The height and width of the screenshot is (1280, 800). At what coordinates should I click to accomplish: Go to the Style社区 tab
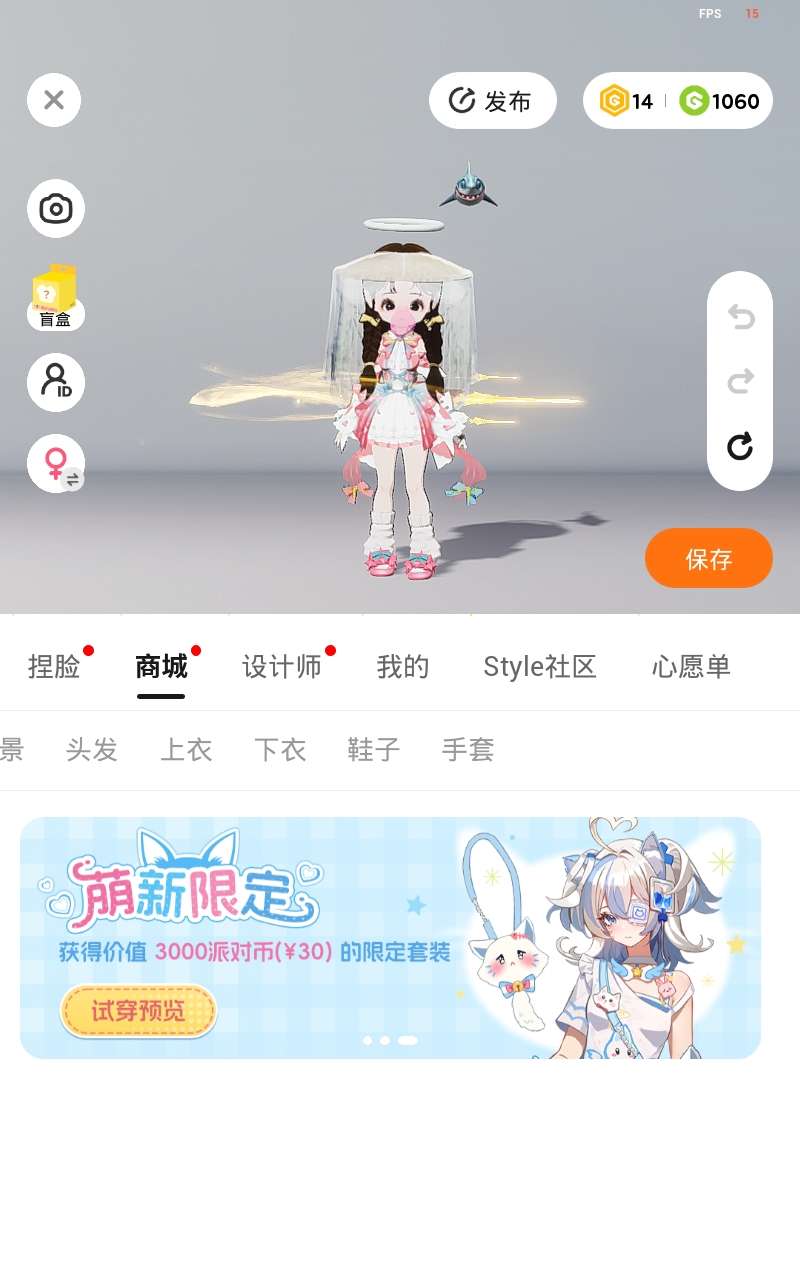point(540,666)
